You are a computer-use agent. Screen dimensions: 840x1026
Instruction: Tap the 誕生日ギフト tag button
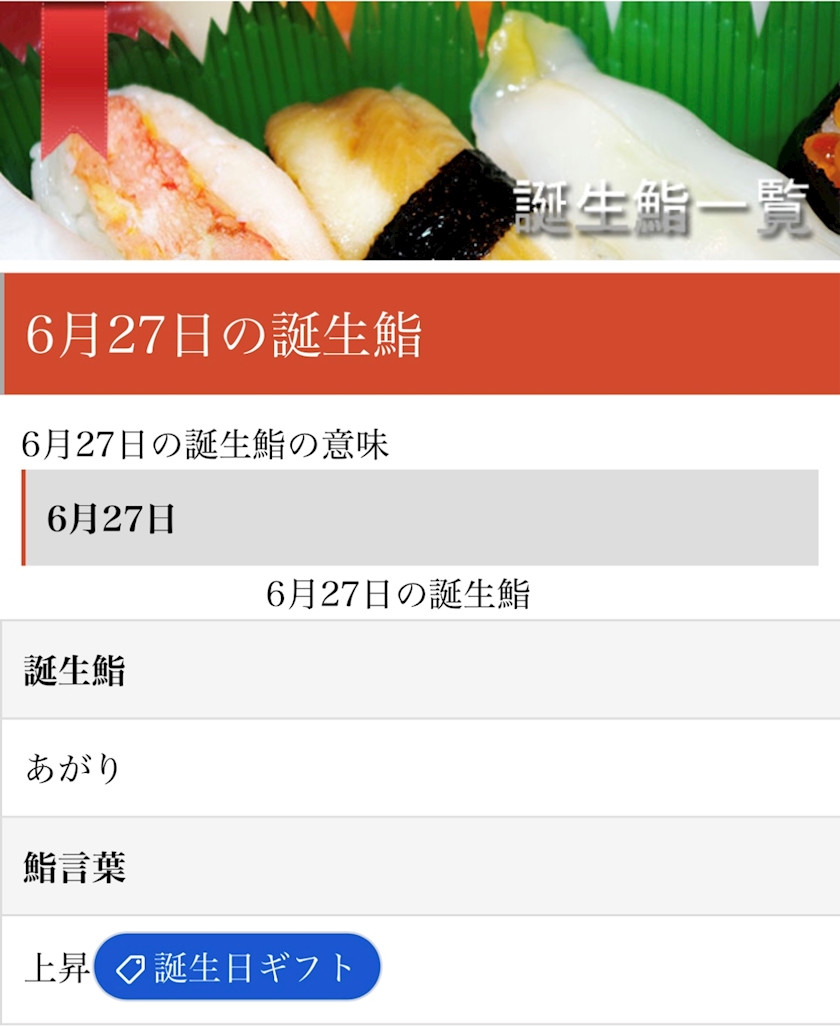238,967
